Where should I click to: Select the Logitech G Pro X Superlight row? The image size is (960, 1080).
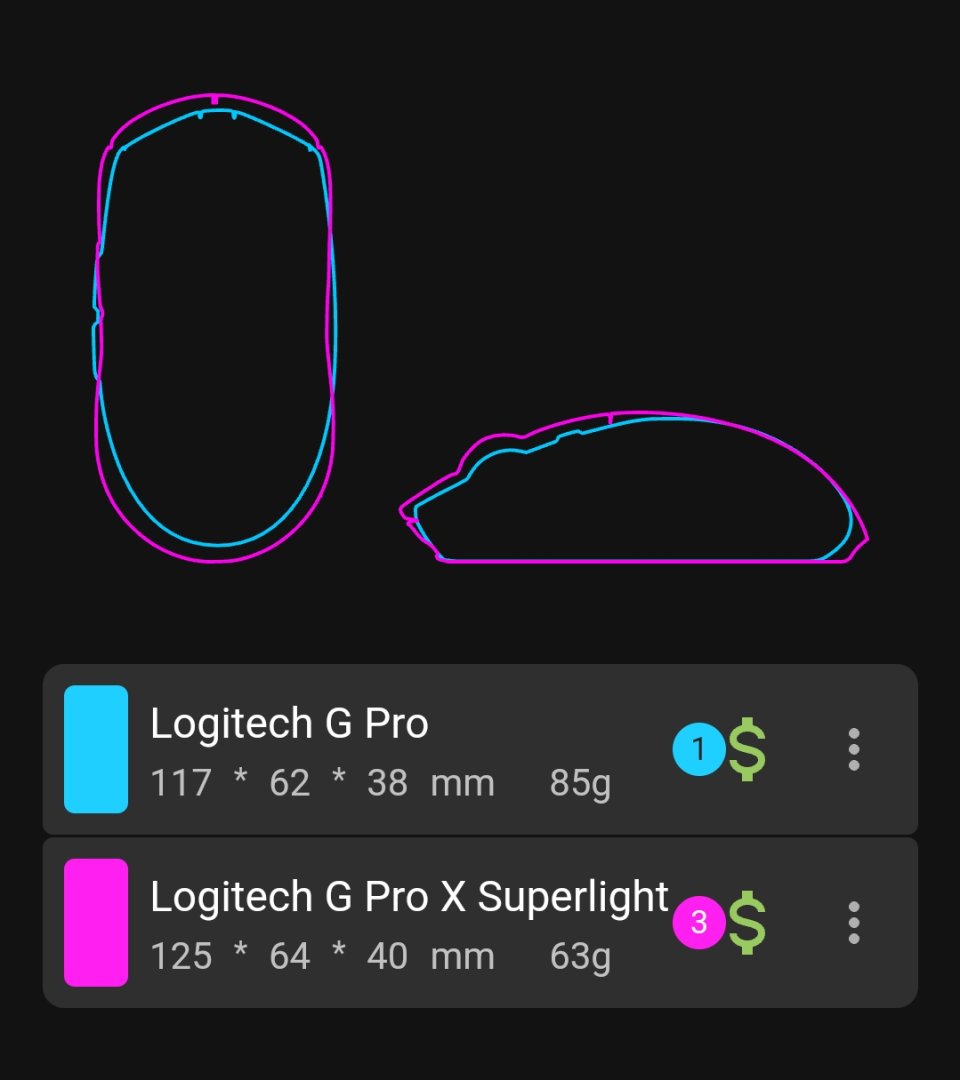point(400,923)
